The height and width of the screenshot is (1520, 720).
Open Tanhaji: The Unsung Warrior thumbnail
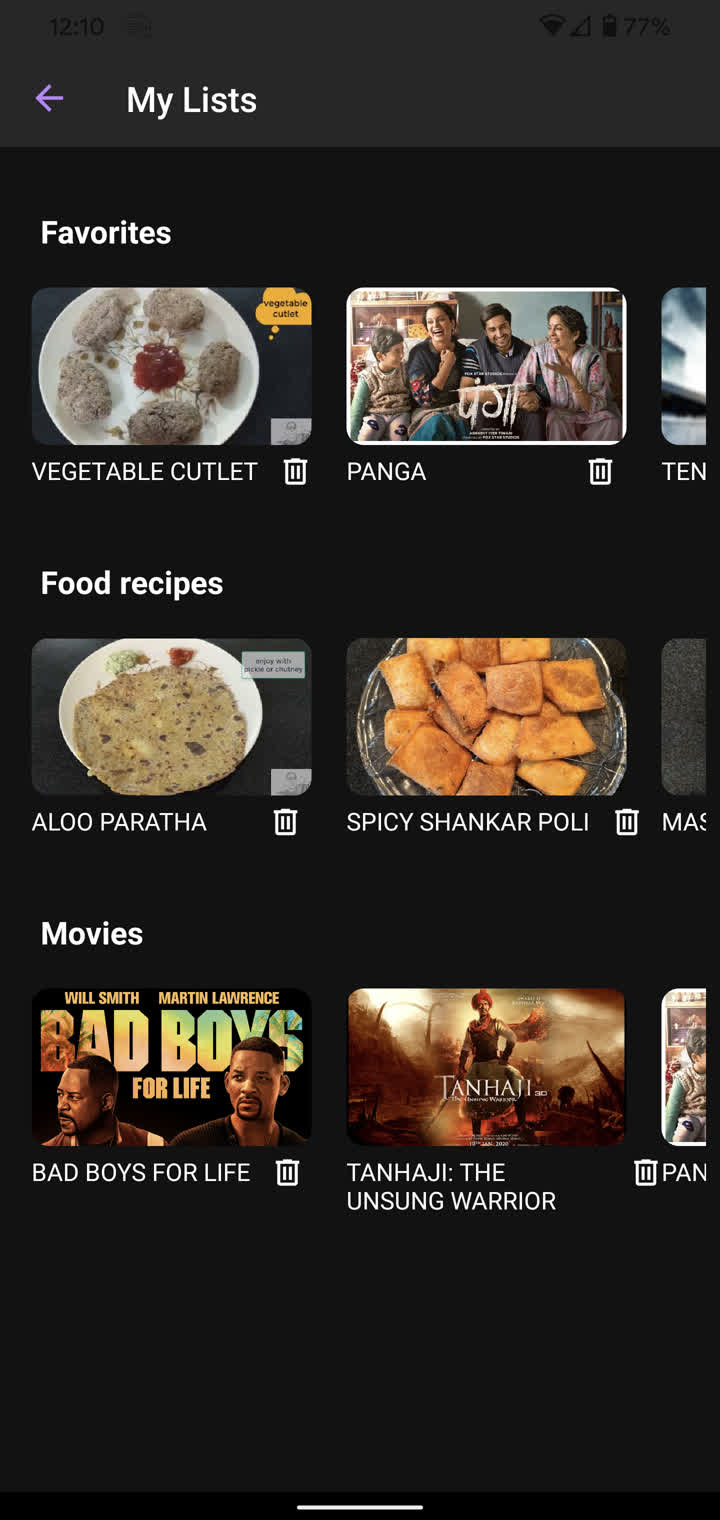[486, 1067]
